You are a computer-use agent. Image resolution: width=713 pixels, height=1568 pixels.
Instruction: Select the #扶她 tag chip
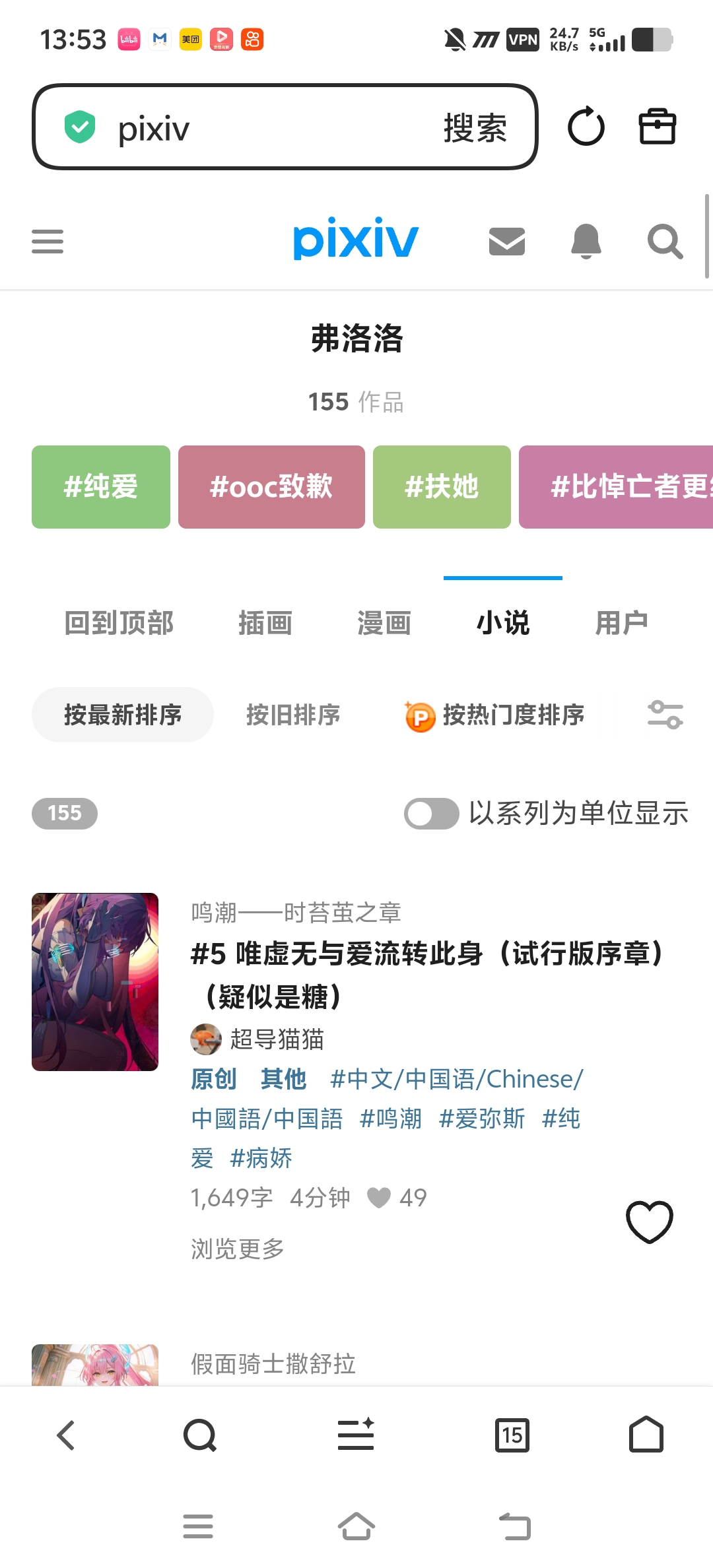point(442,487)
